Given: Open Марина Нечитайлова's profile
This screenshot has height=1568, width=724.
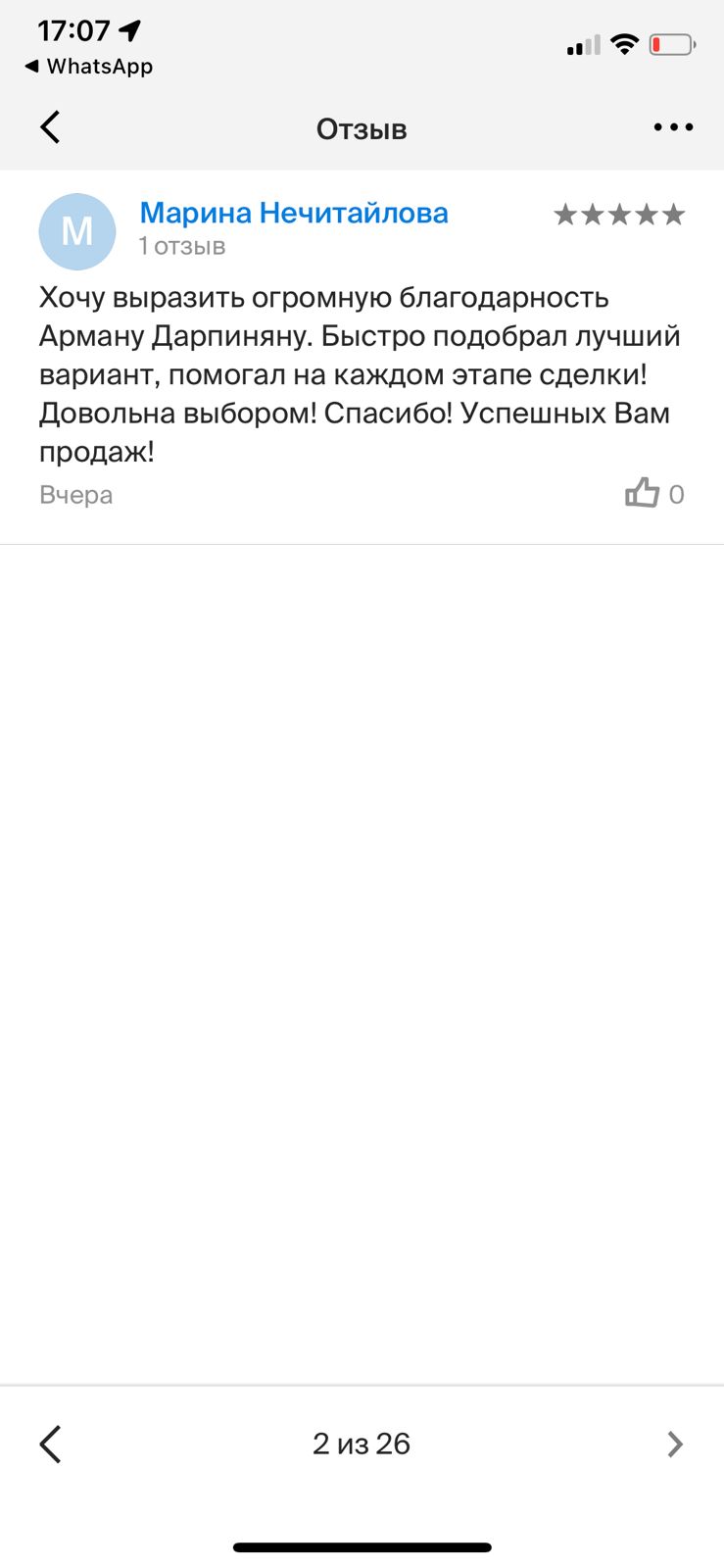Looking at the screenshot, I should [x=294, y=213].
